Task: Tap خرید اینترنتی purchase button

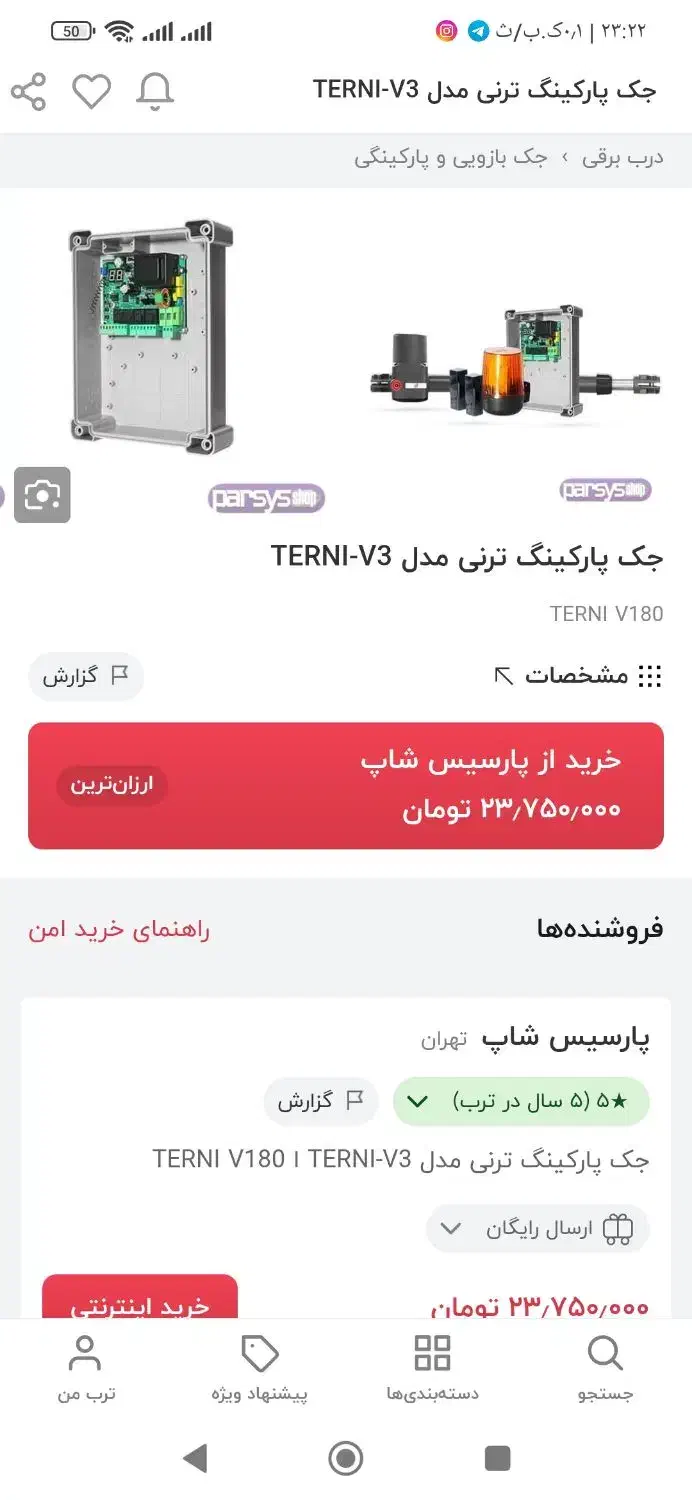Action: tap(140, 1302)
